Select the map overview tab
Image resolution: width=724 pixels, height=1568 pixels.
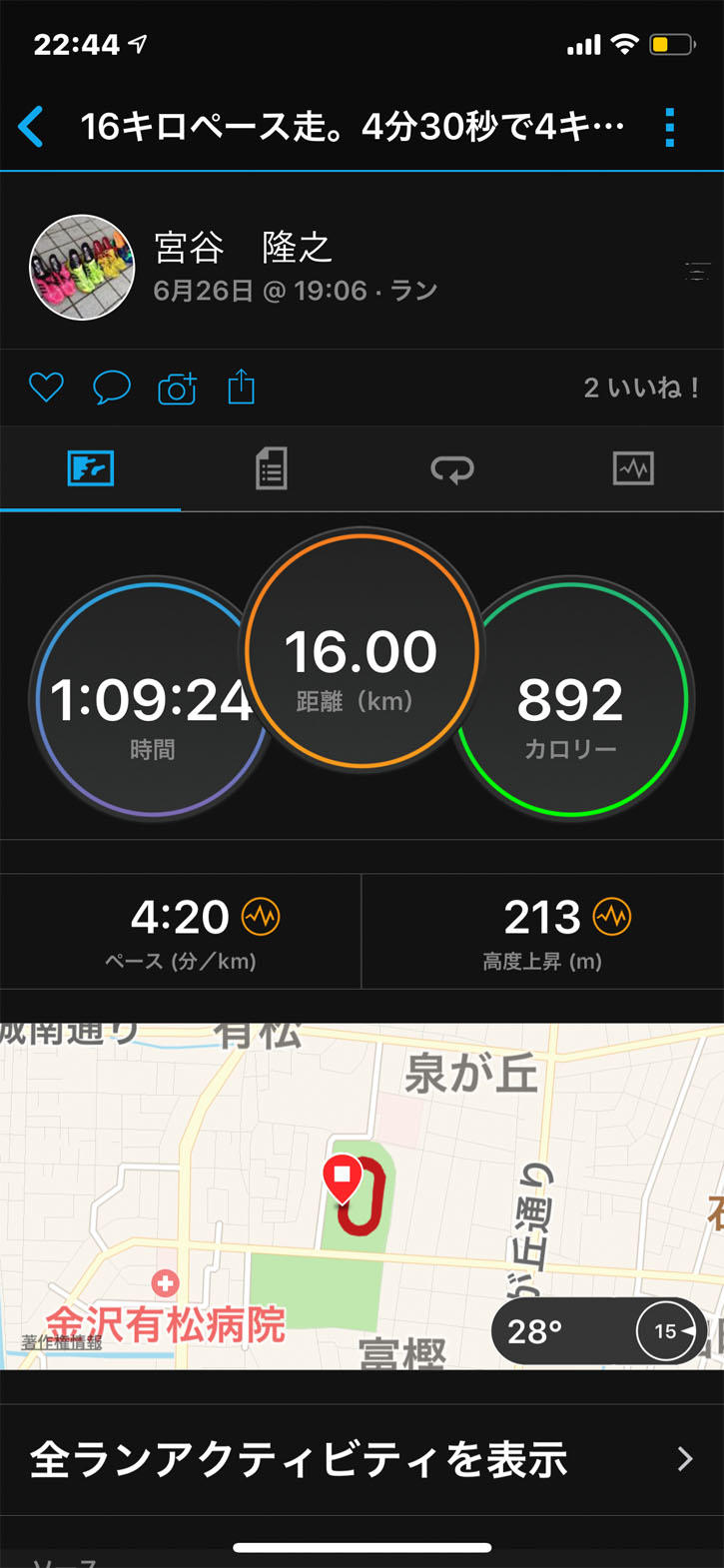(x=91, y=469)
